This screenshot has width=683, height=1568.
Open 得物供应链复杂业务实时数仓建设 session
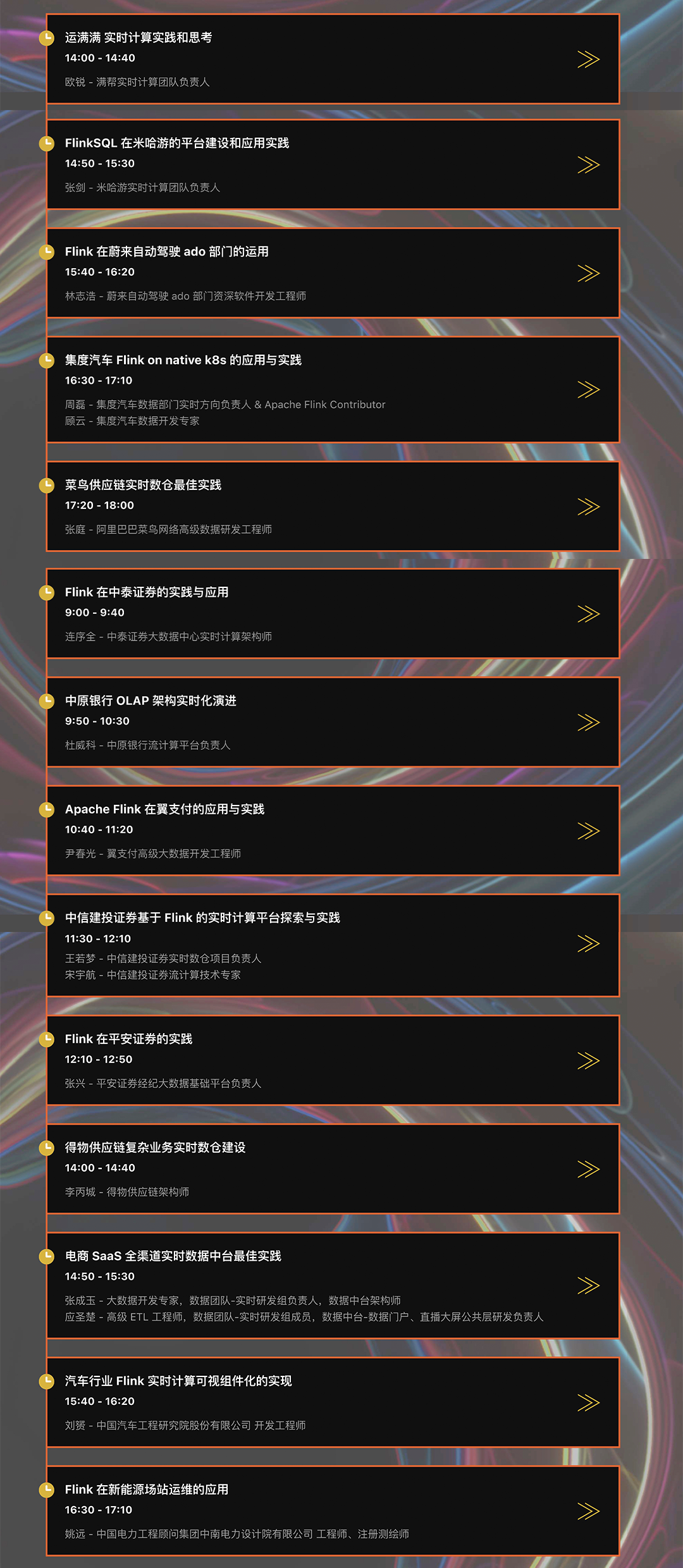pos(333,1169)
